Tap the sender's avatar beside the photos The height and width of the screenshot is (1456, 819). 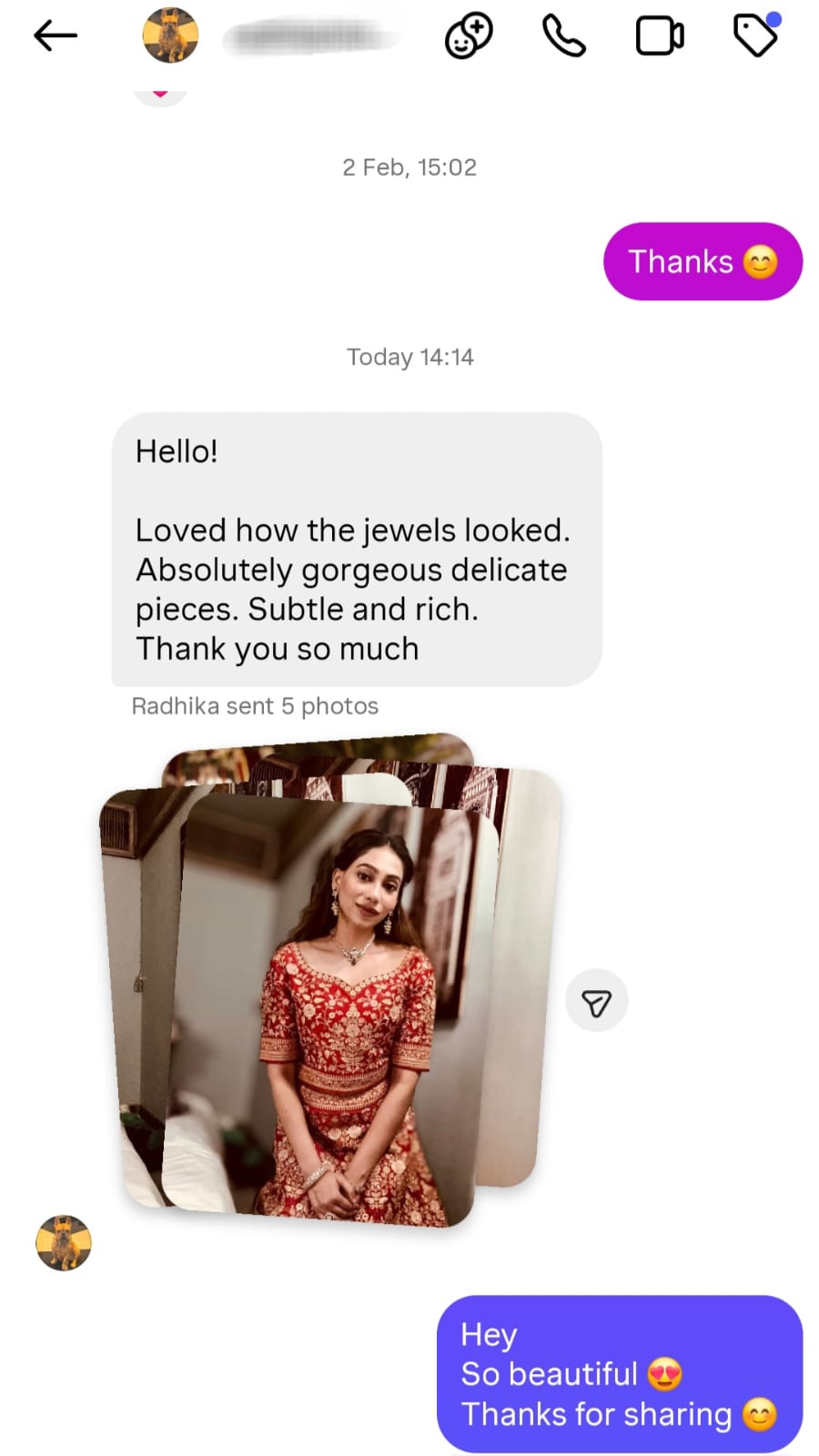tap(64, 1243)
